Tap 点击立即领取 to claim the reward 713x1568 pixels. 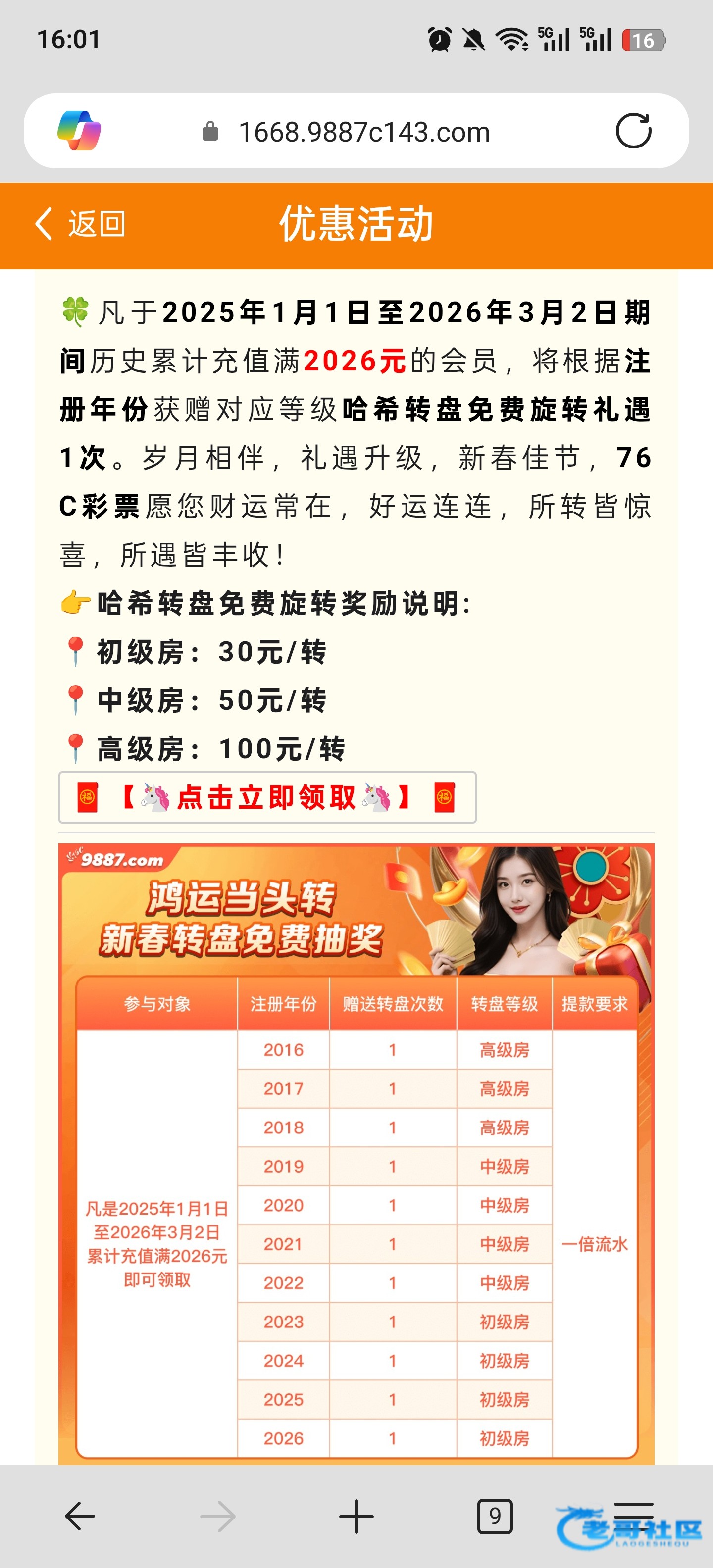tap(267, 797)
